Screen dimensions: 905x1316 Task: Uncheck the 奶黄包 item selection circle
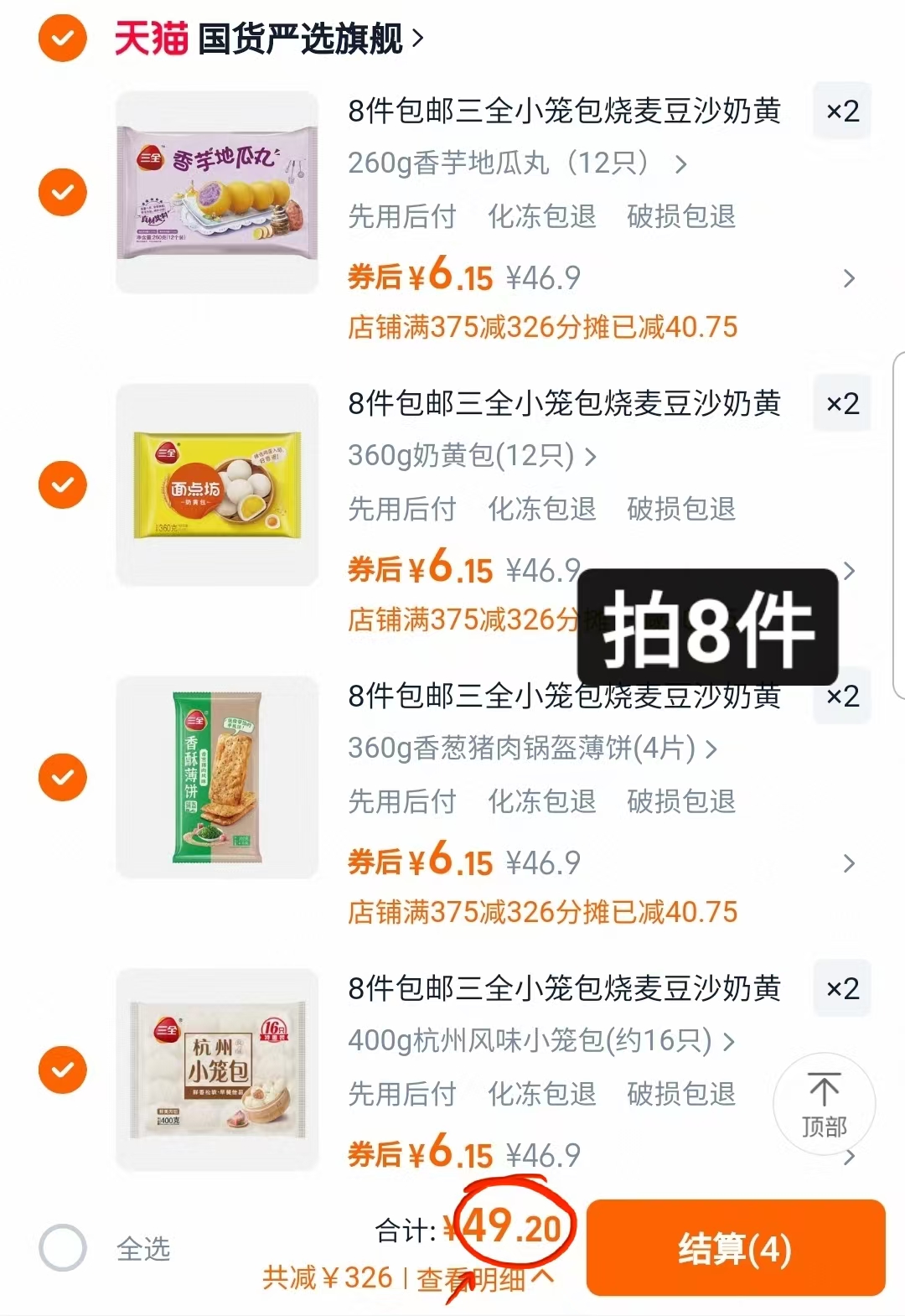pos(62,484)
